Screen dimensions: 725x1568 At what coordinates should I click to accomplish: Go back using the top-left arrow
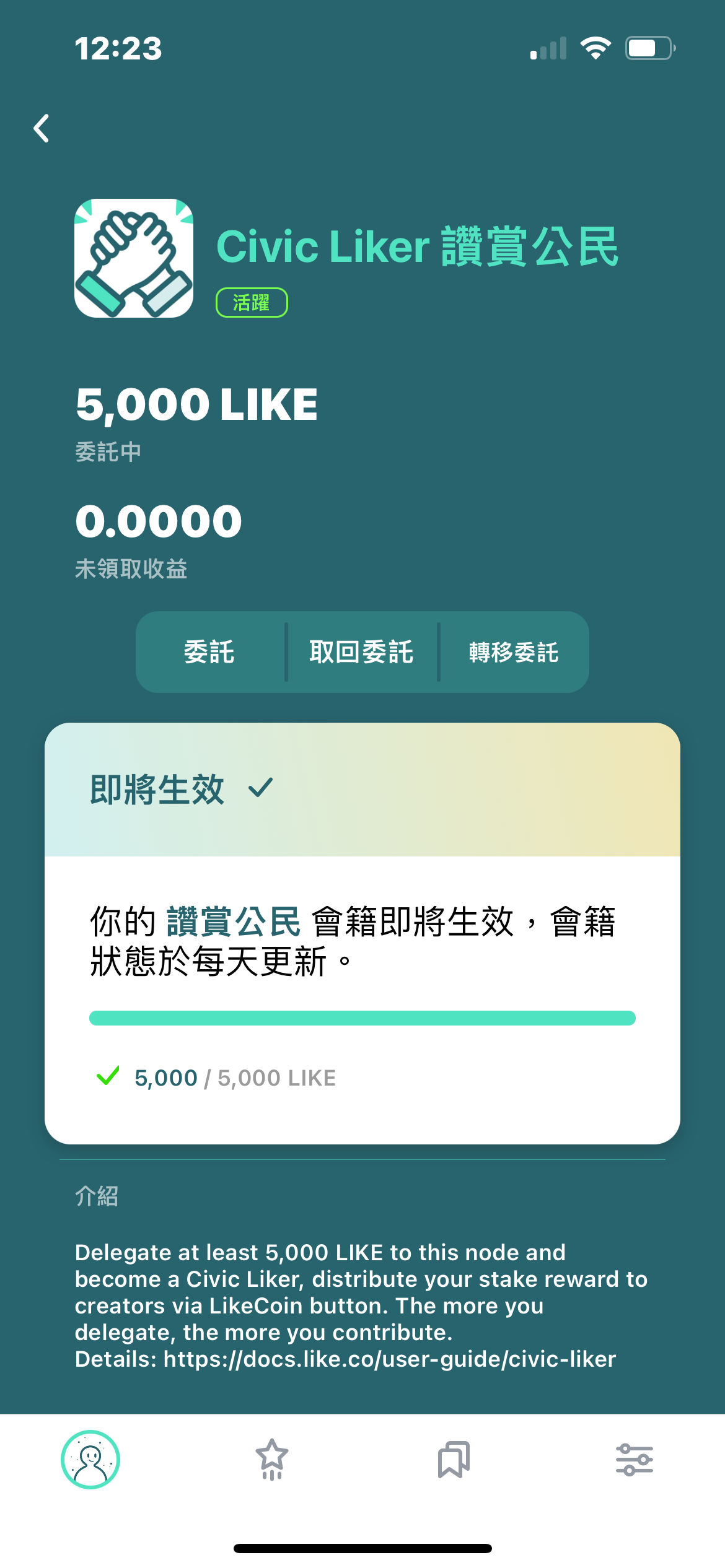pos(42,128)
